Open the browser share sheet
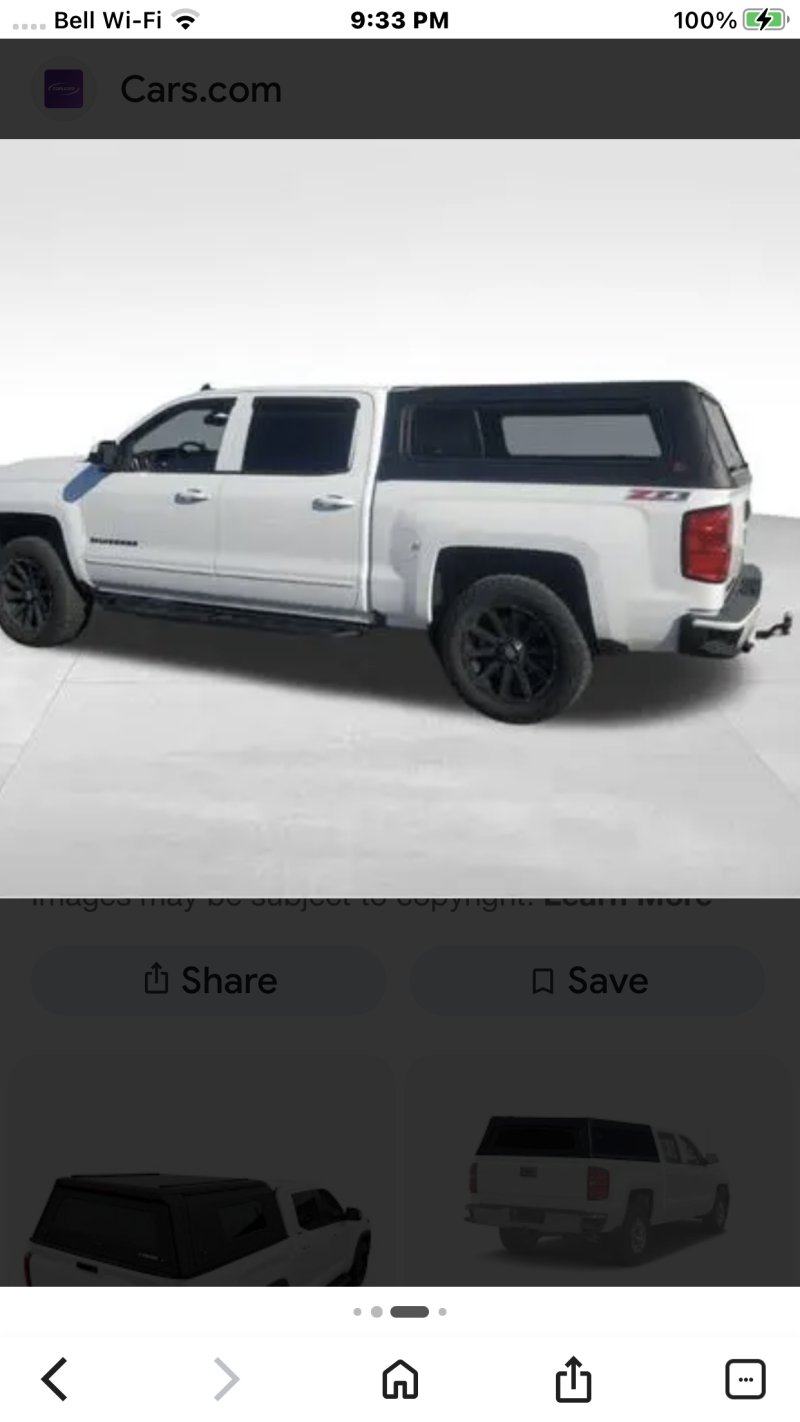This screenshot has width=800, height=1422. coord(573,1379)
